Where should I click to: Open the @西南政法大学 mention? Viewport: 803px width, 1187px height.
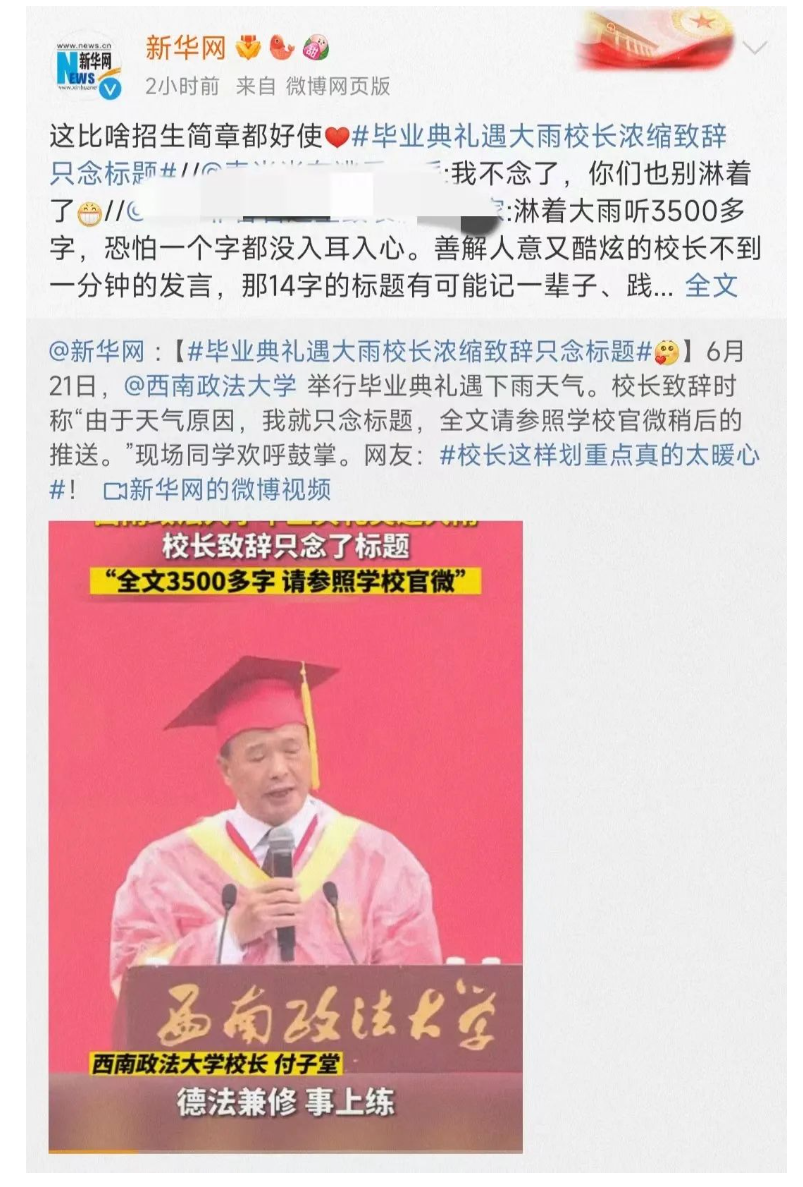pos(210,386)
